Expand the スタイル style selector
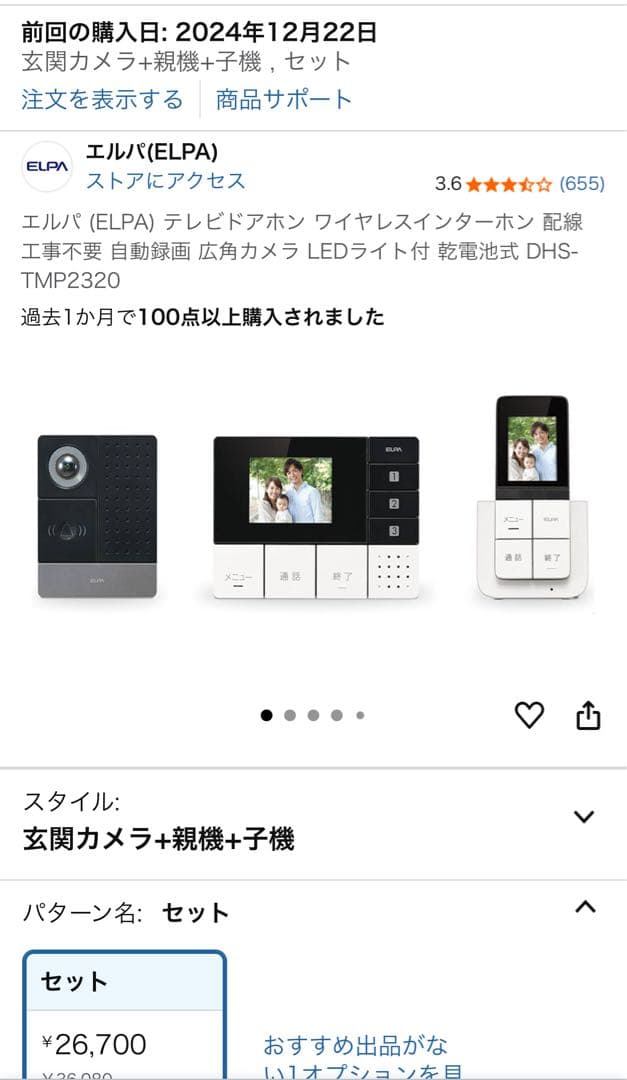This screenshot has width=627, height=1080. click(584, 816)
